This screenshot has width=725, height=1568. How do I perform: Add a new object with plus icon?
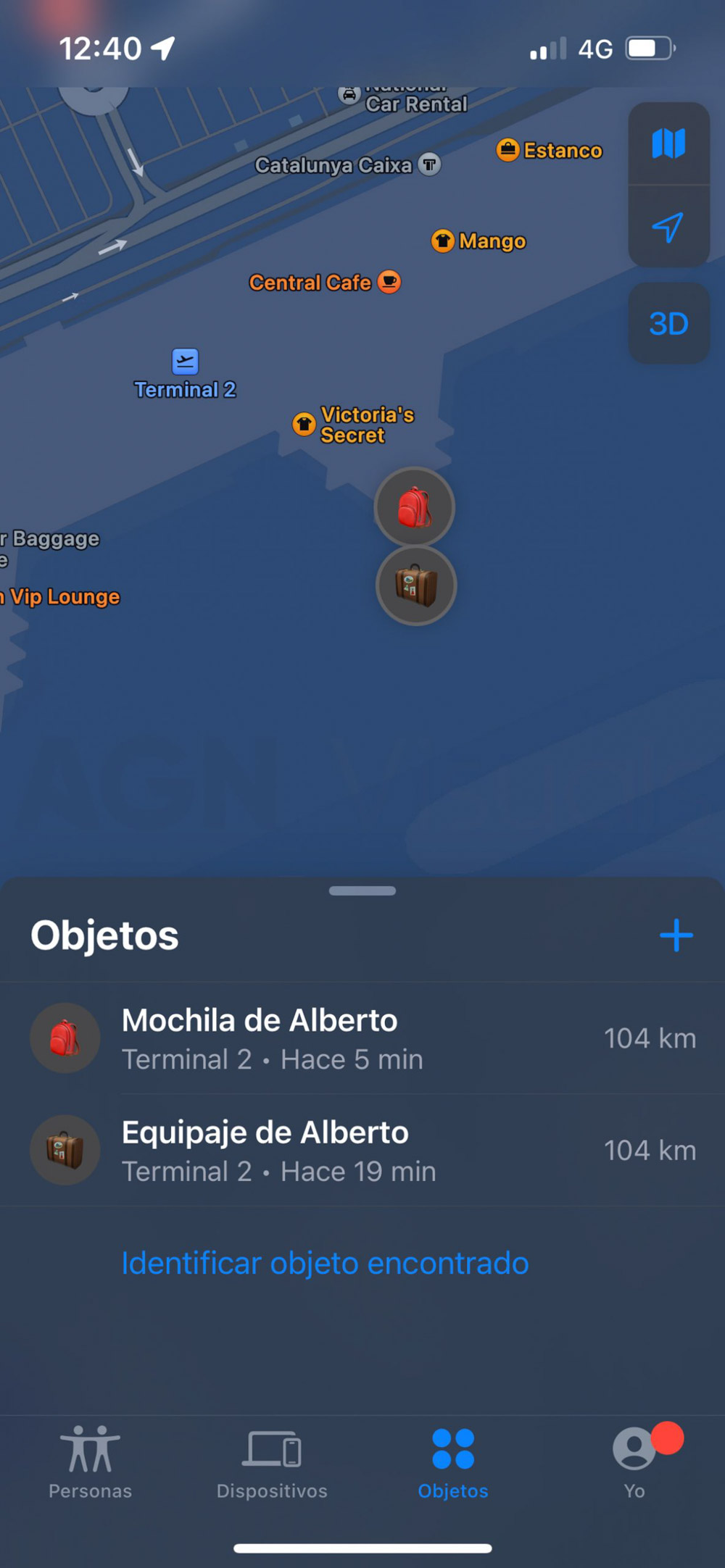(x=676, y=935)
